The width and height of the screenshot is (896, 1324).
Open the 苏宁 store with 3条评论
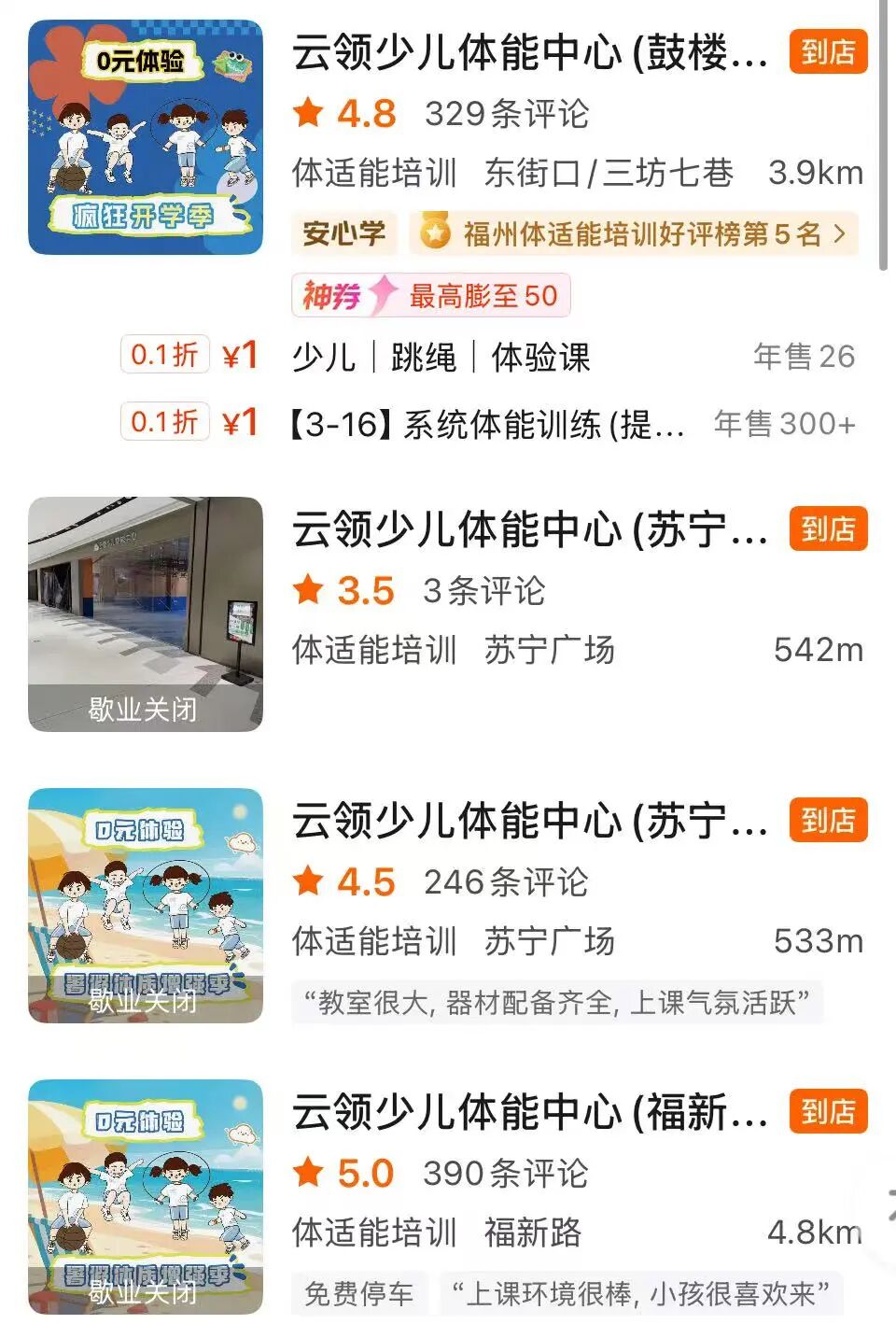(529, 530)
